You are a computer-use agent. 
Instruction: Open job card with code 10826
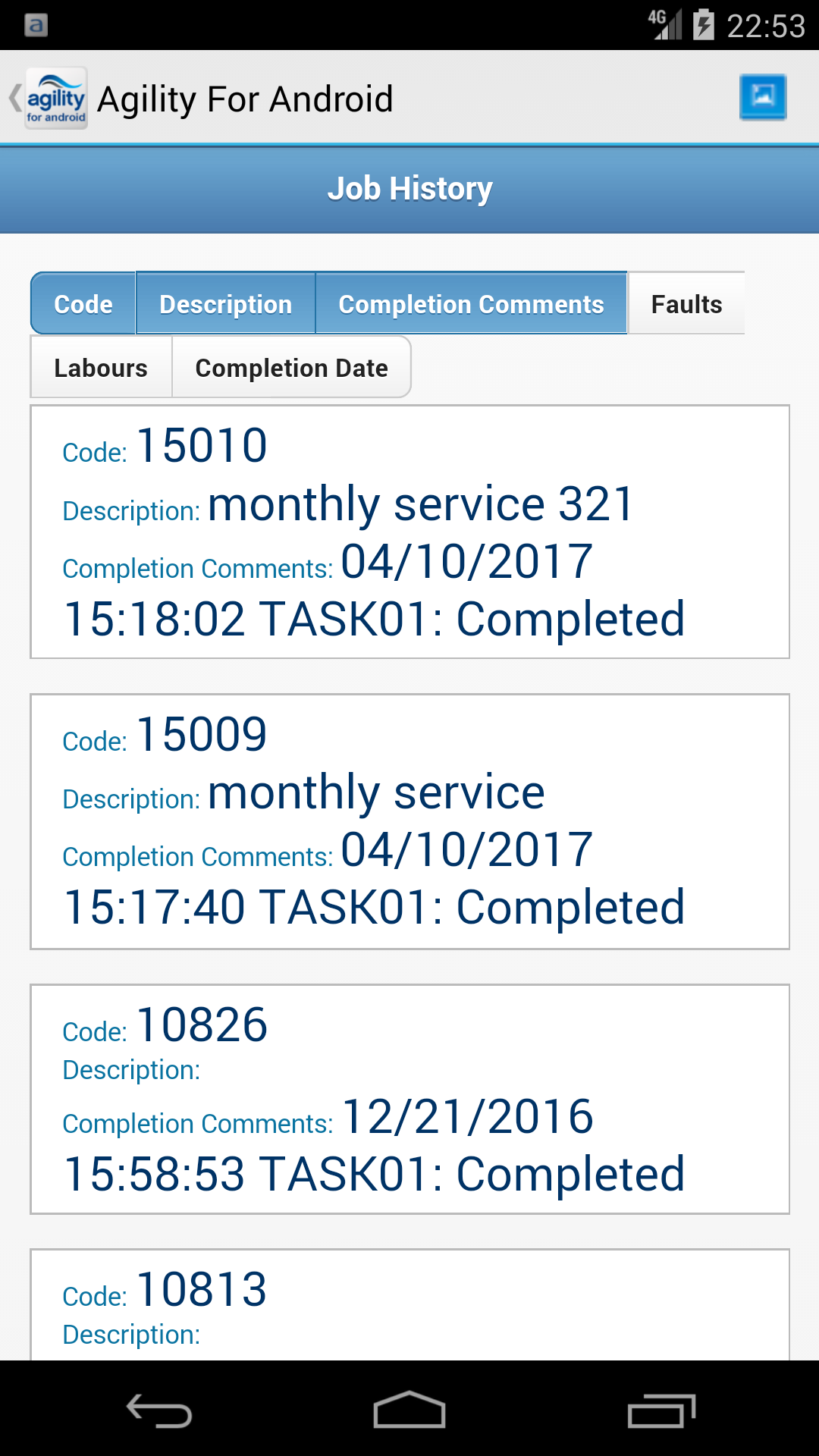pos(409,1100)
